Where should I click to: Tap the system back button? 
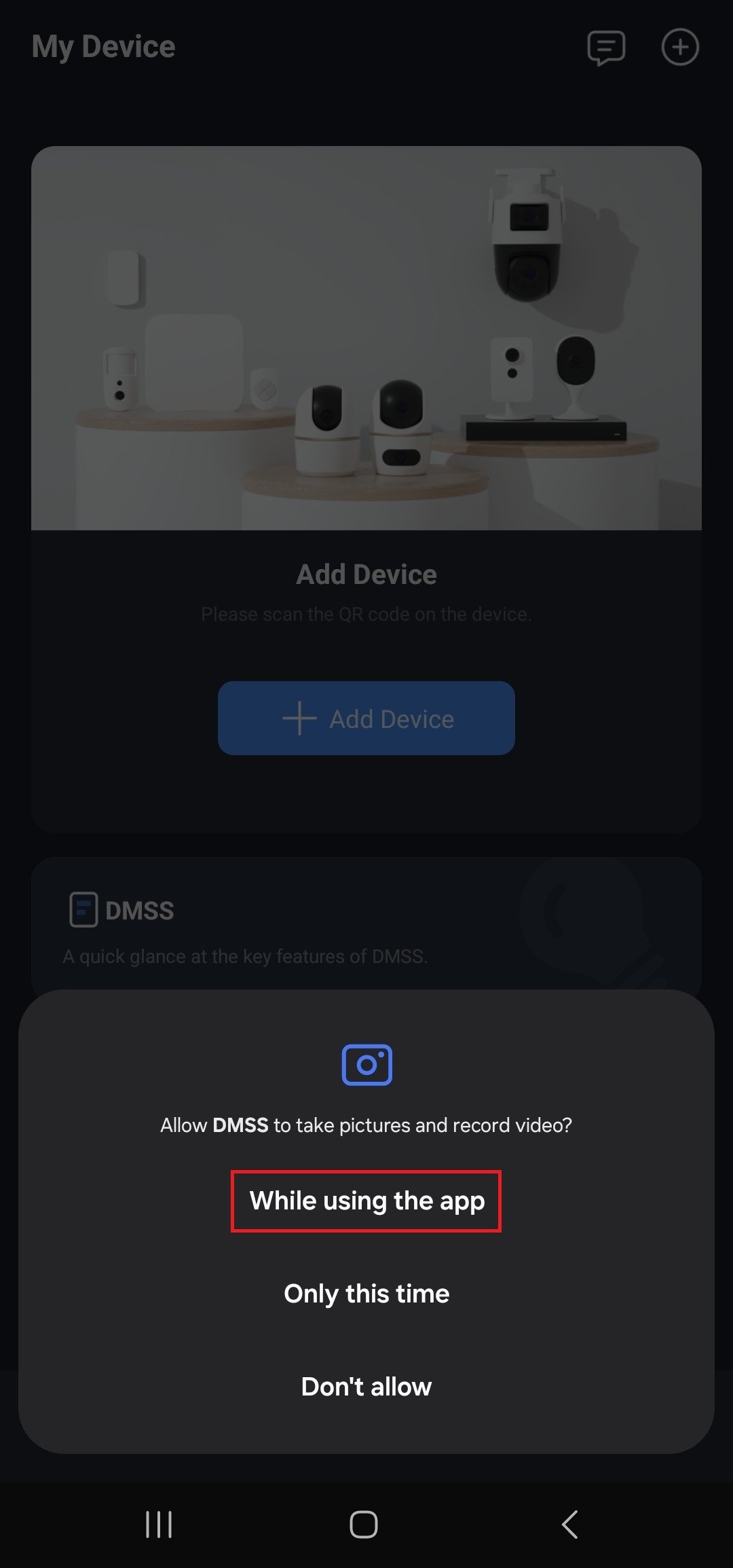tap(570, 1525)
